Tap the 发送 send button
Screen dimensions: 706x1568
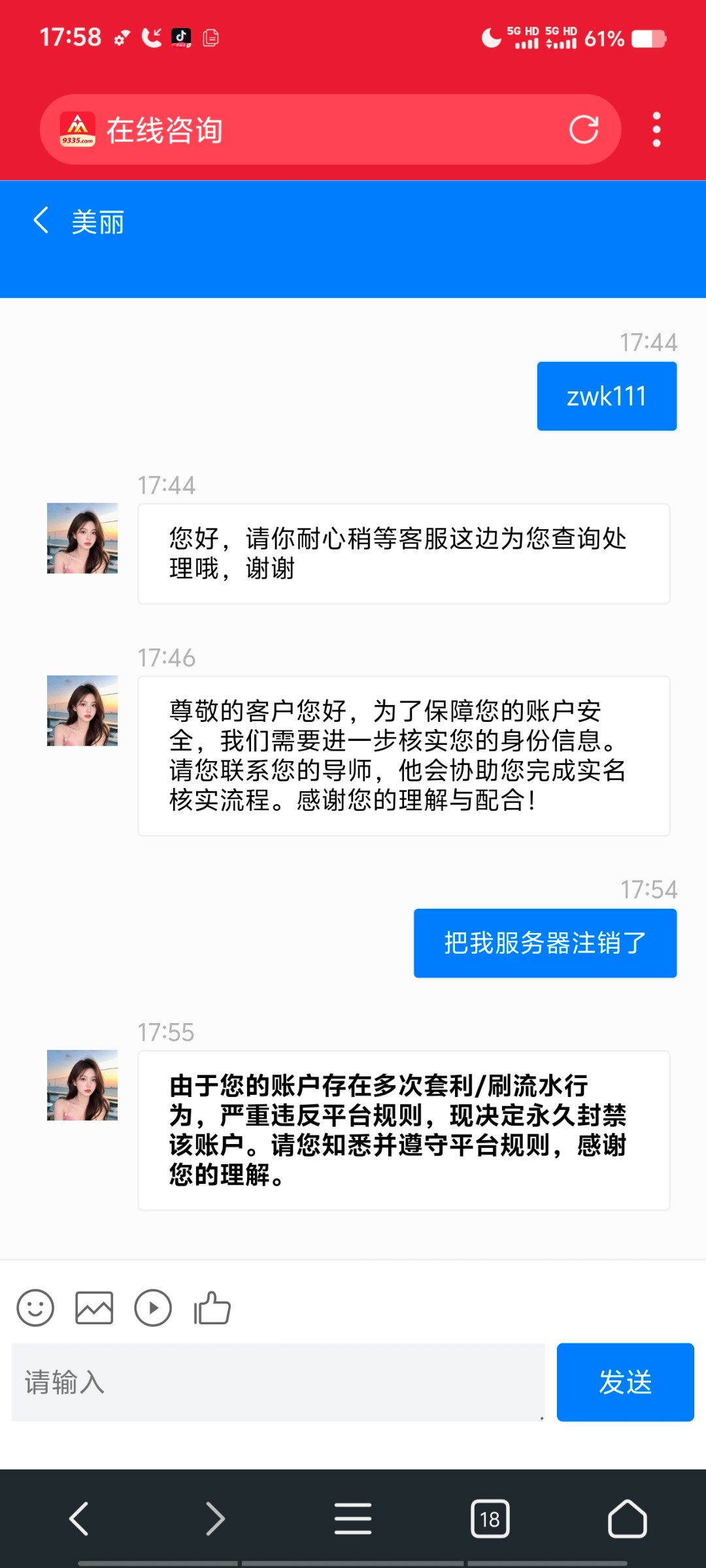click(x=625, y=1382)
